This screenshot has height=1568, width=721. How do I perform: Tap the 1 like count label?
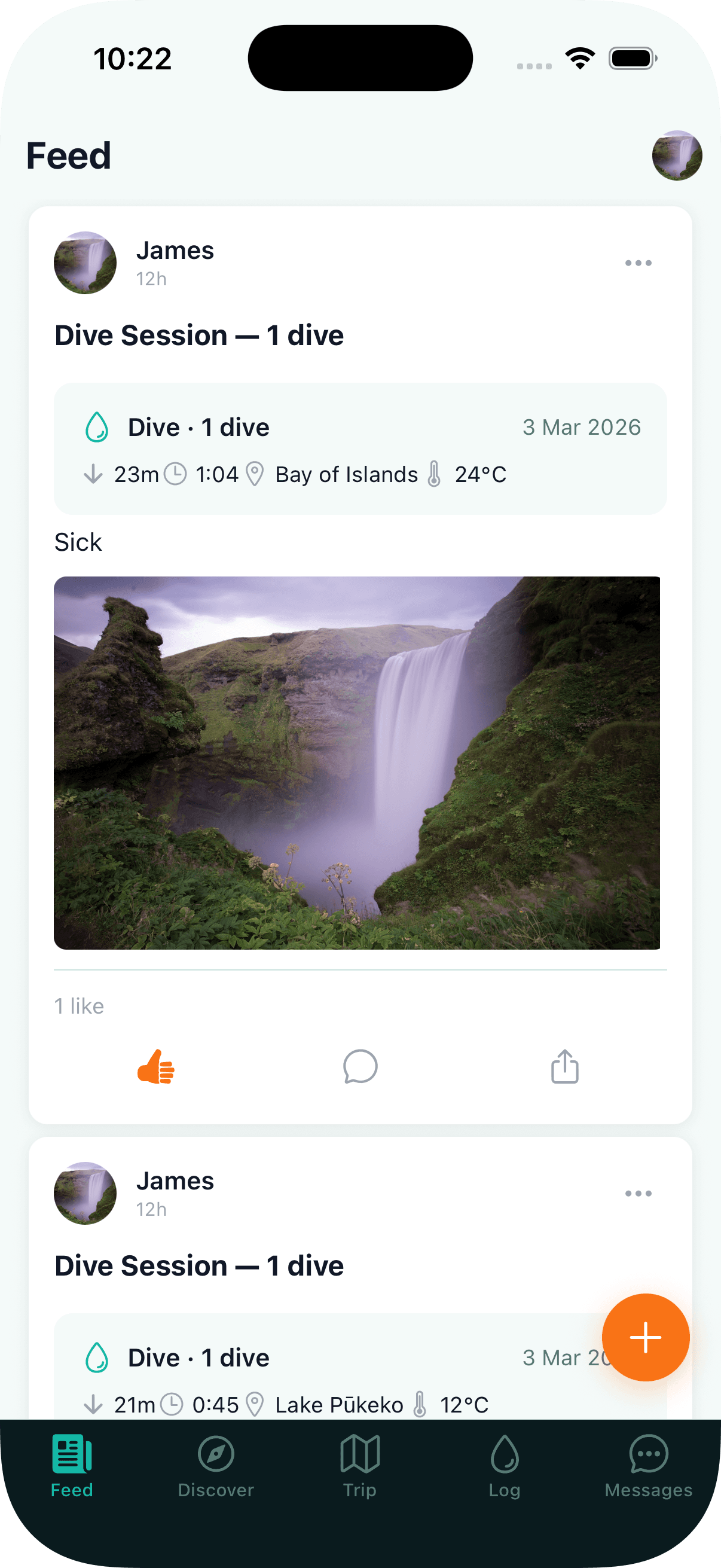coord(78,1006)
